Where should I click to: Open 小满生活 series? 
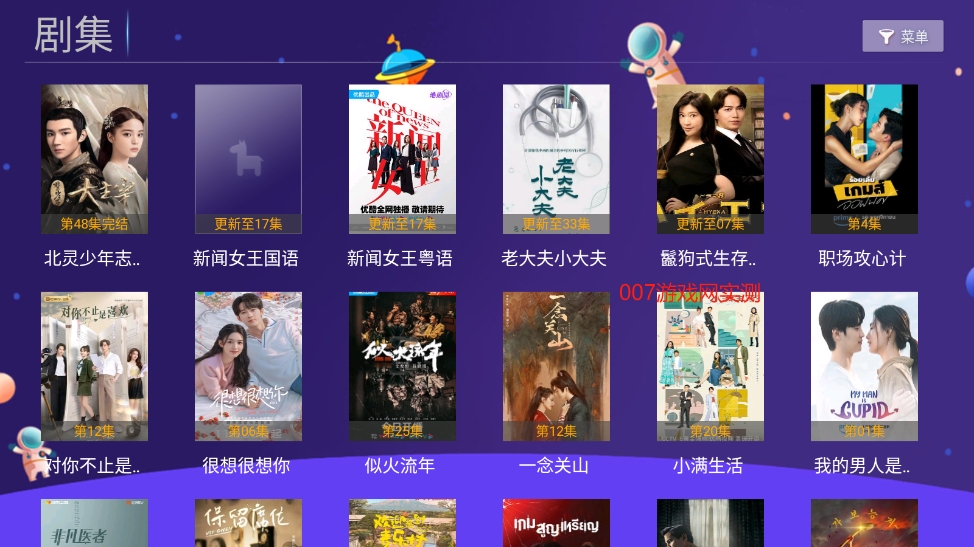coord(710,367)
